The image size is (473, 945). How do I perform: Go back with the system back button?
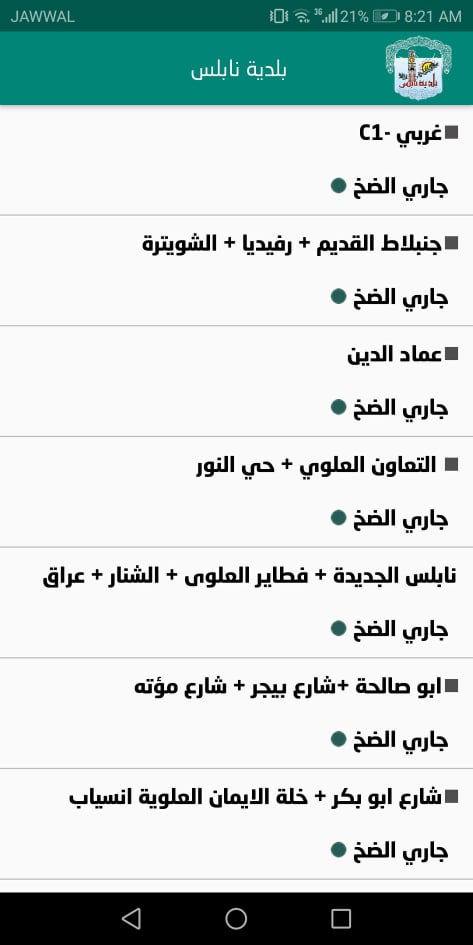131,918
